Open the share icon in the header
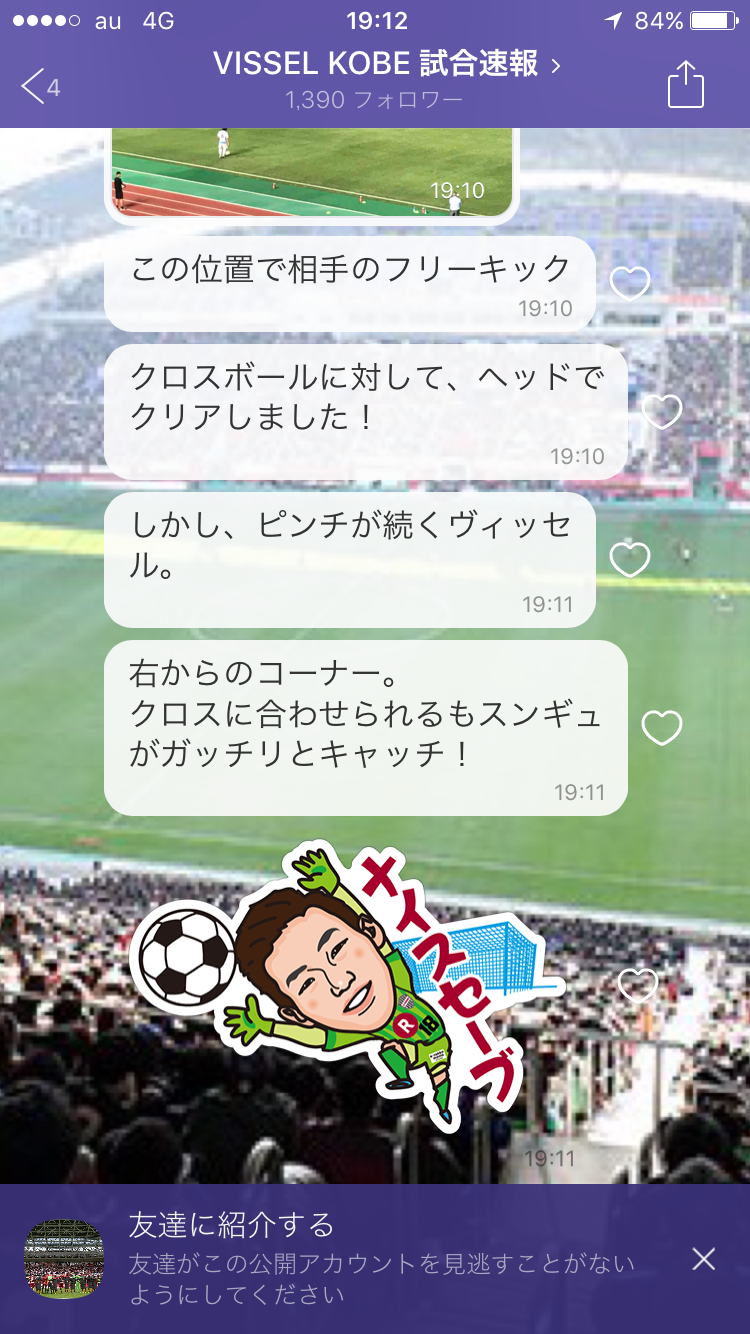750x1334 pixels. click(x=686, y=84)
